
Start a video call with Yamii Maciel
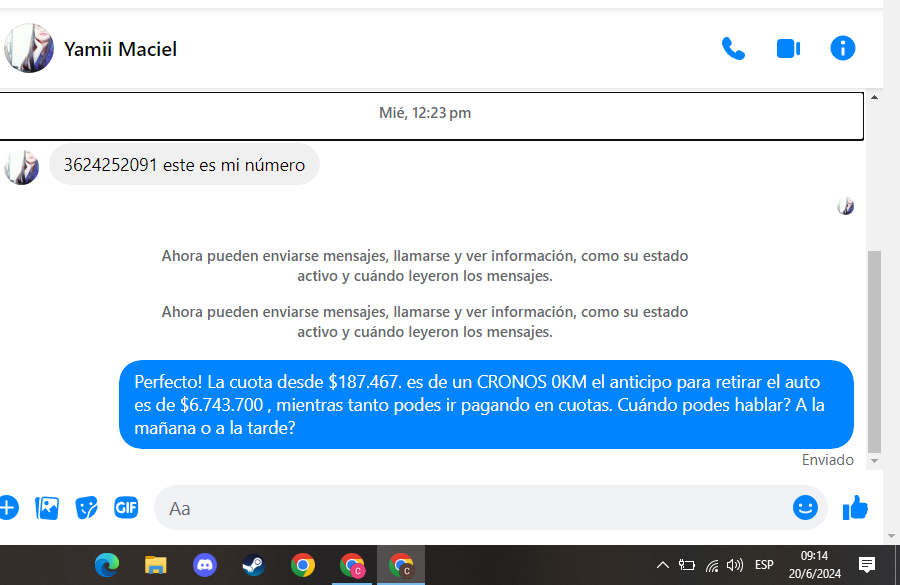(788, 48)
